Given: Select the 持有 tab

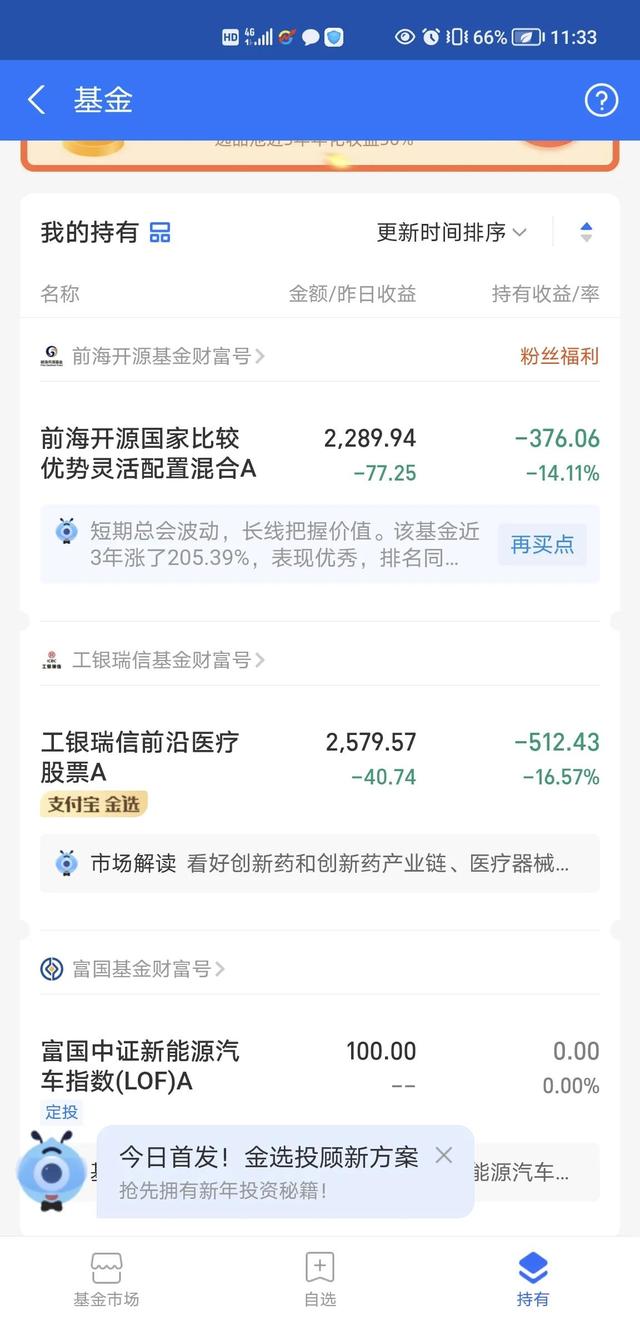Looking at the screenshot, I should (x=533, y=1280).
